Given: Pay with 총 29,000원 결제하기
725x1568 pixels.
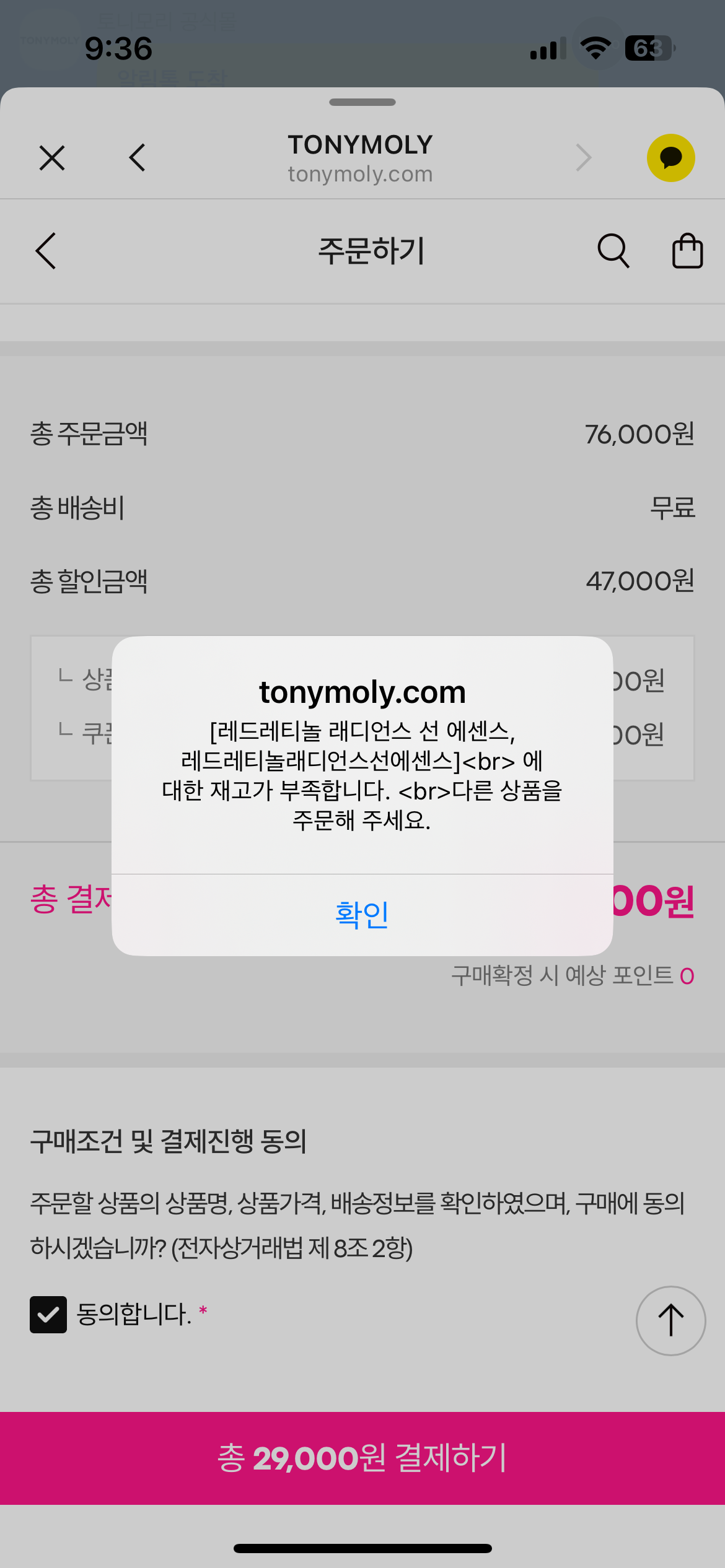Looking at the screenshot, I should coord(362,1458).
